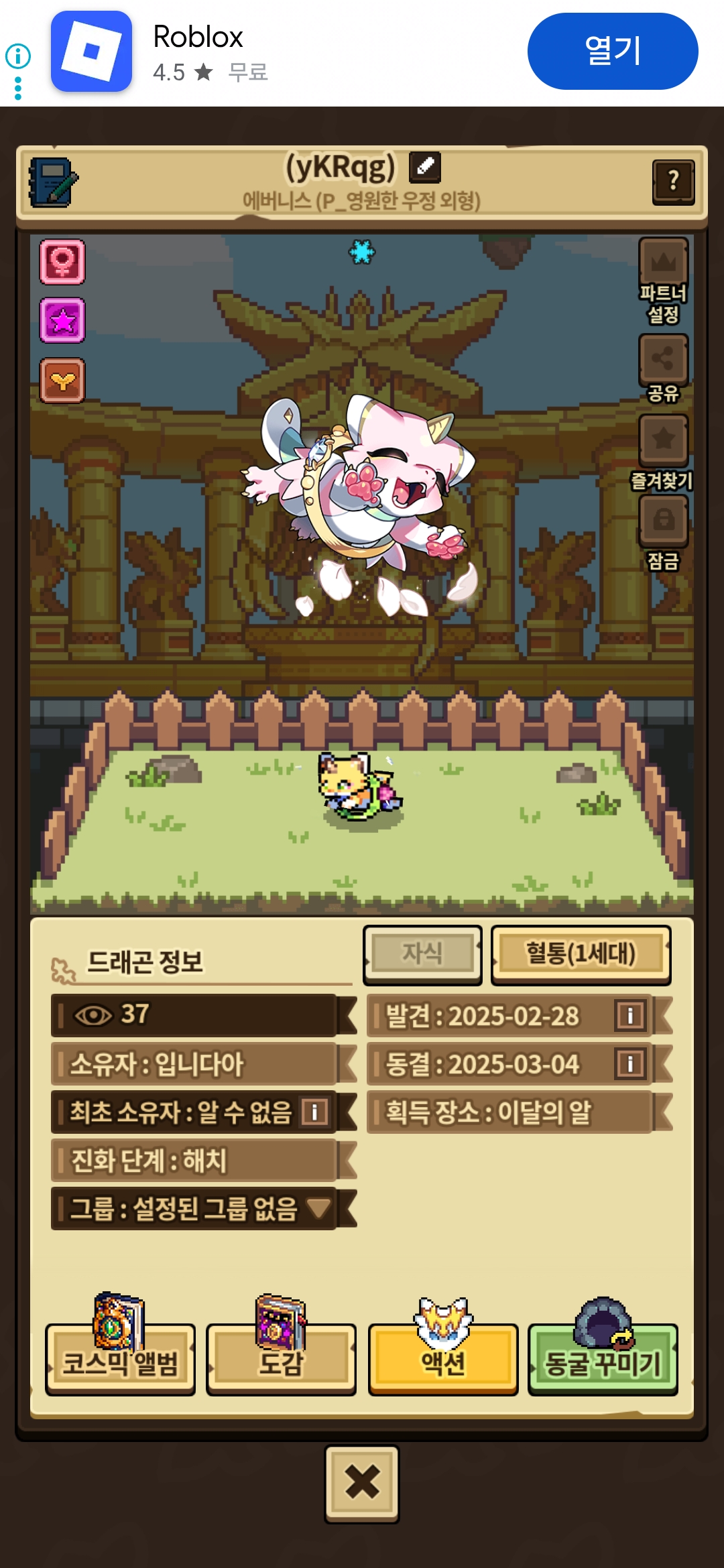Edit the dragon's name with pencil icon
Viewport: 724px width, 1568px height.
pos(425,167)
